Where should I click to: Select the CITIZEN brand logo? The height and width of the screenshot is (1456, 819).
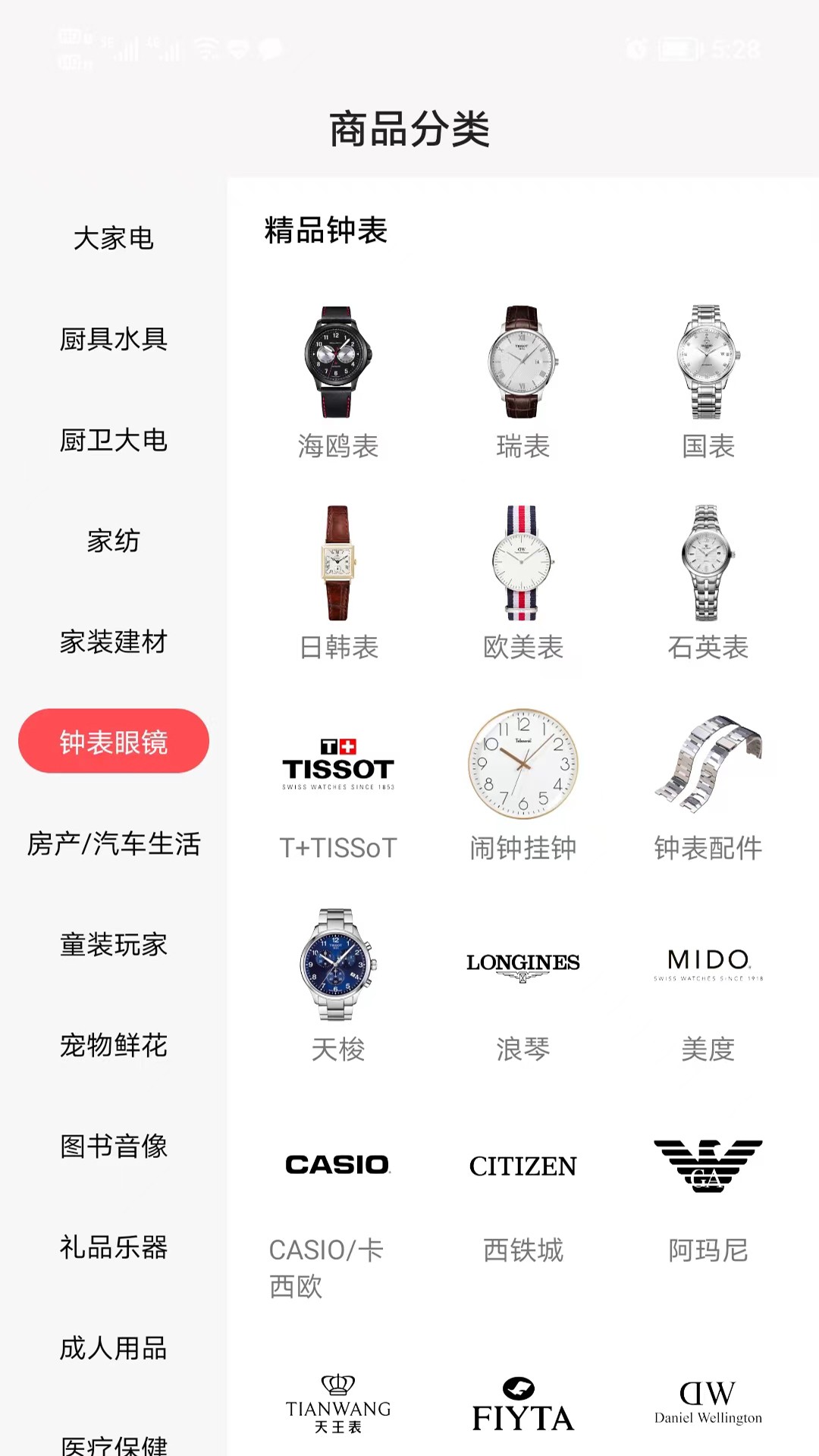tap(522, 1166)
